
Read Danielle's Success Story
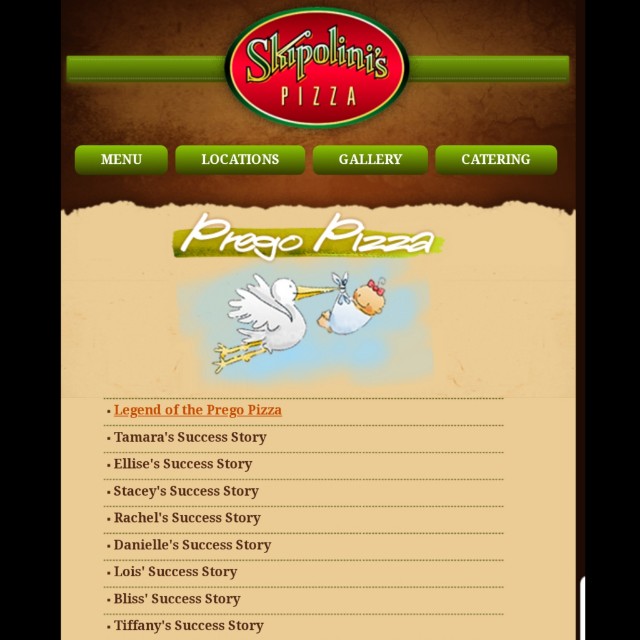(x=192, y=545)
